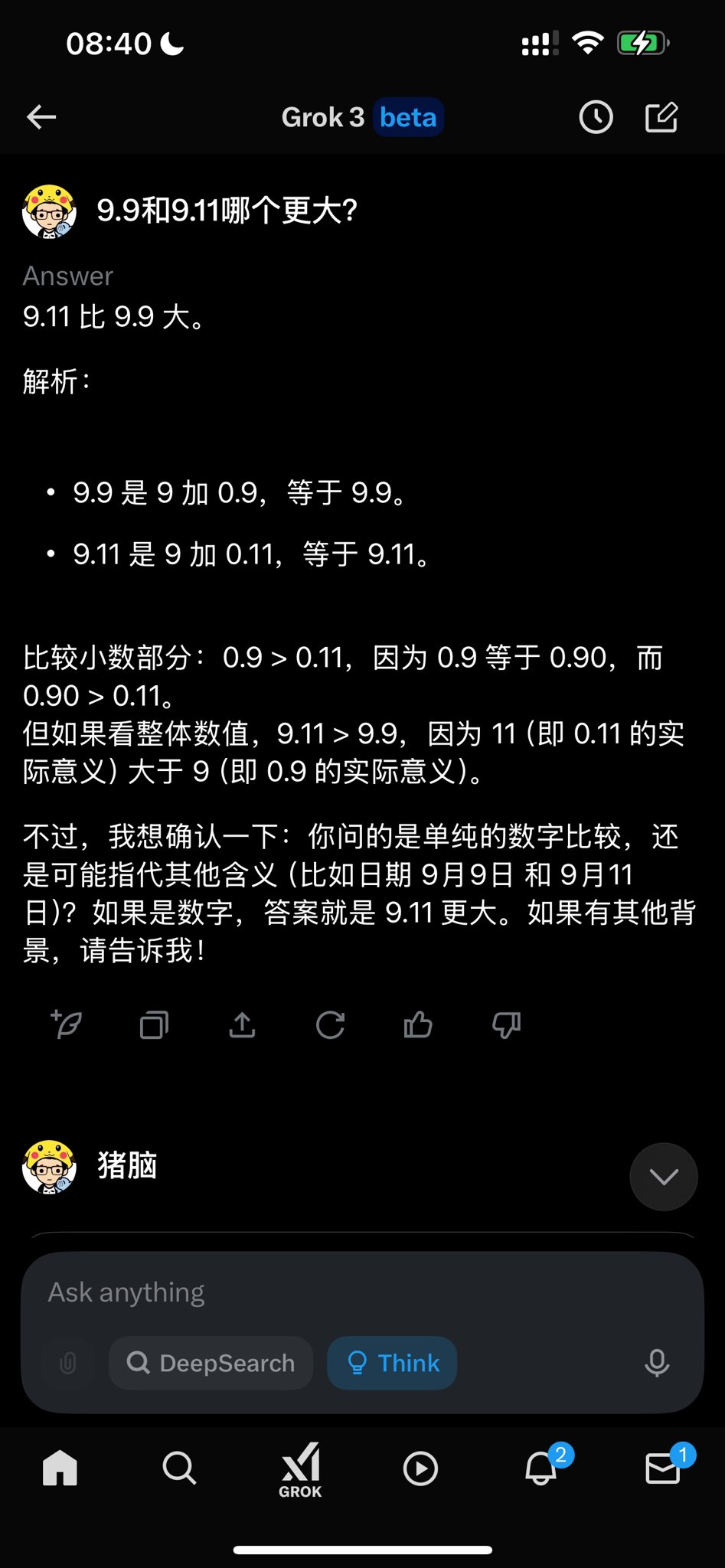Start a new chat with the compose icon

(x=661, y=117)
